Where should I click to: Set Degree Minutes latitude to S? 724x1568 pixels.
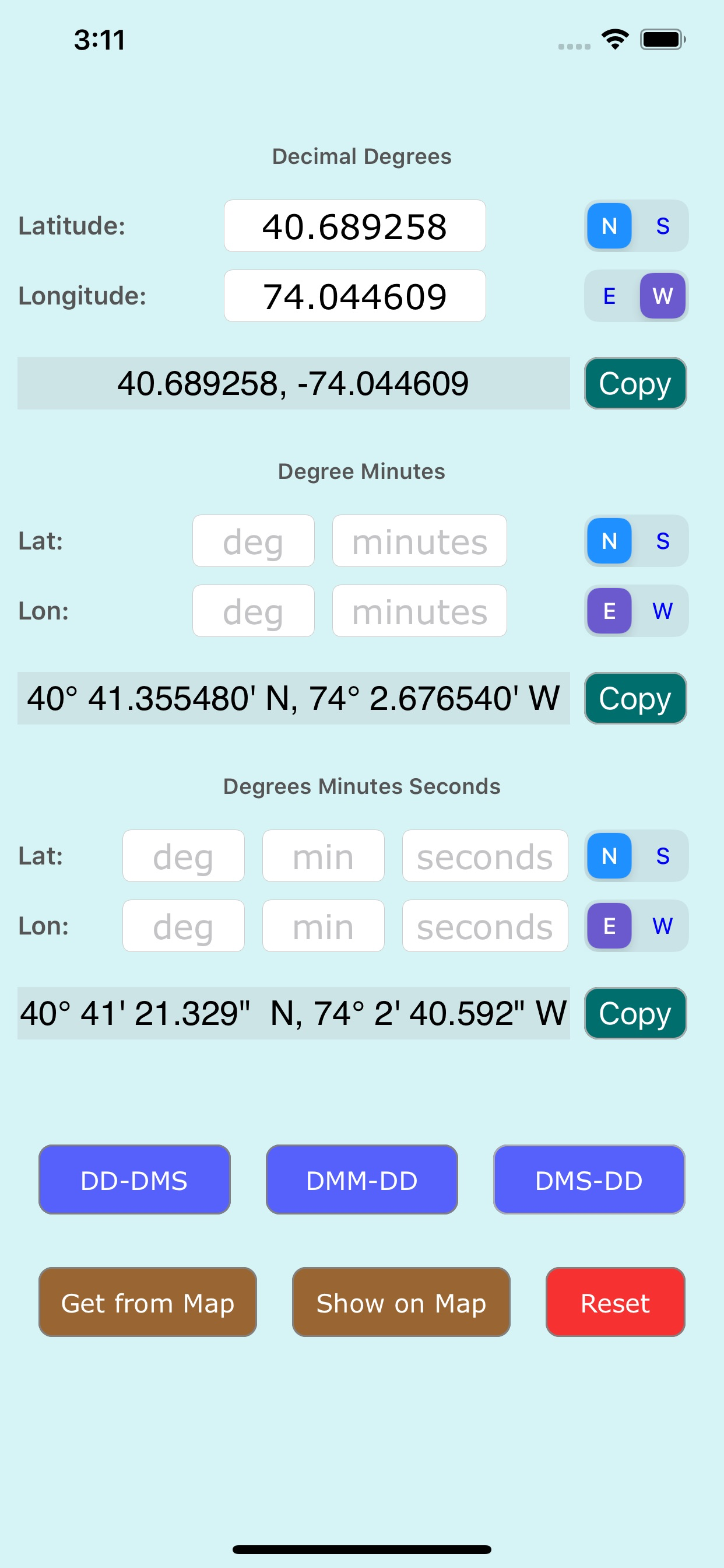click(x=662, y=541)
